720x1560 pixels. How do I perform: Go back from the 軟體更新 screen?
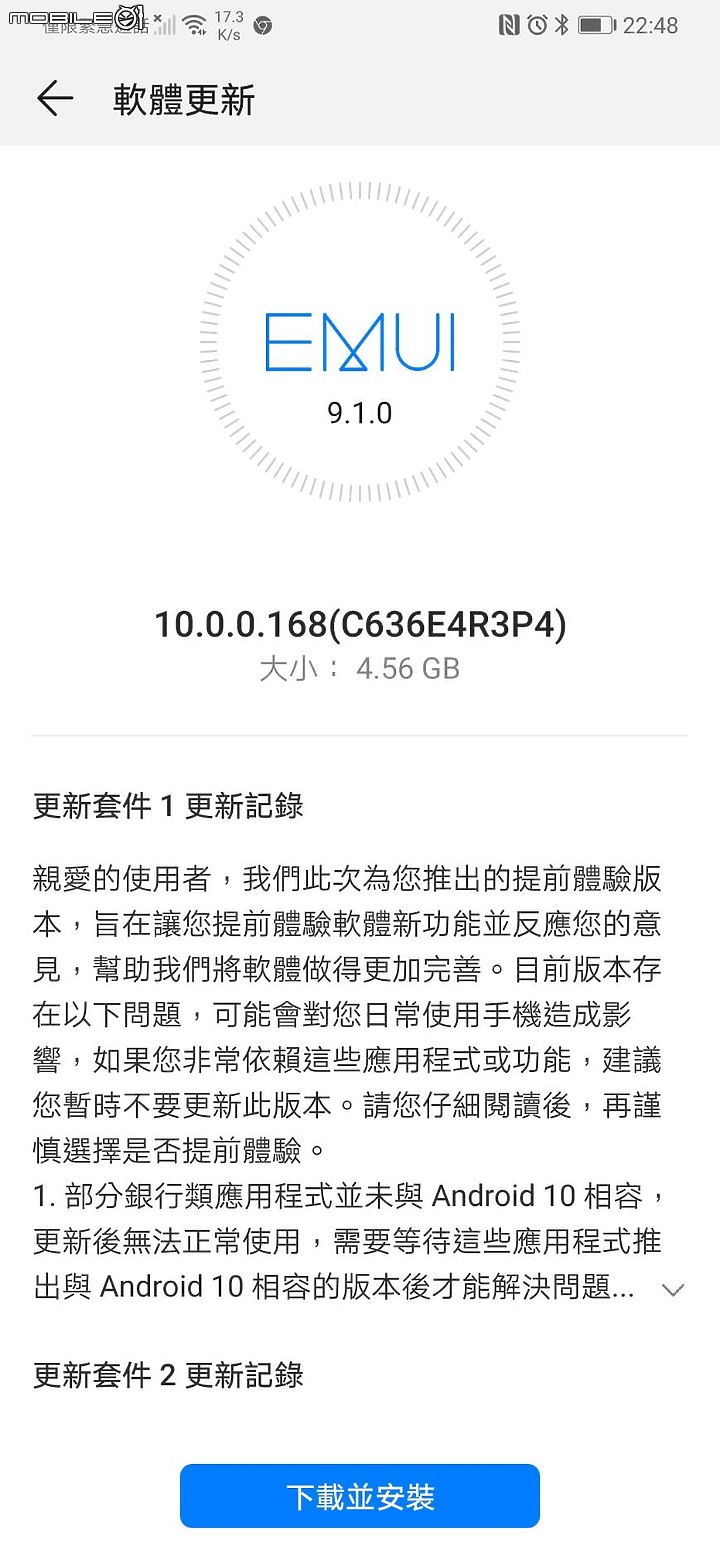55,99
